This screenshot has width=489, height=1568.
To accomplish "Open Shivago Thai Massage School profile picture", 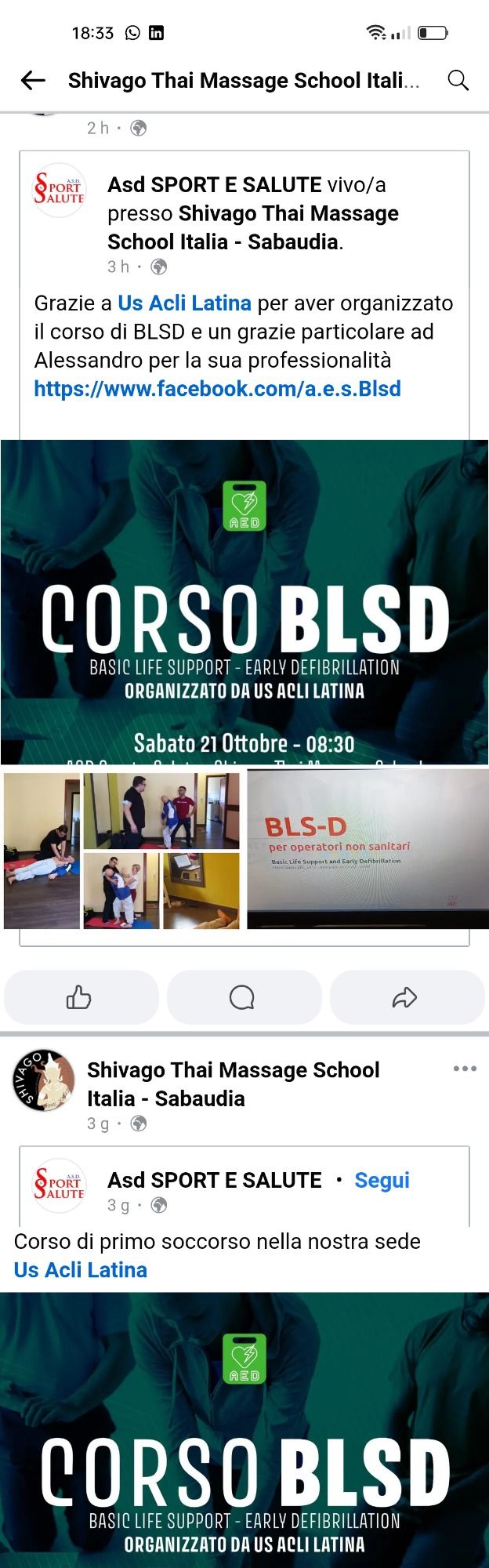I will pyautogui.click(x=44, y=1080).
